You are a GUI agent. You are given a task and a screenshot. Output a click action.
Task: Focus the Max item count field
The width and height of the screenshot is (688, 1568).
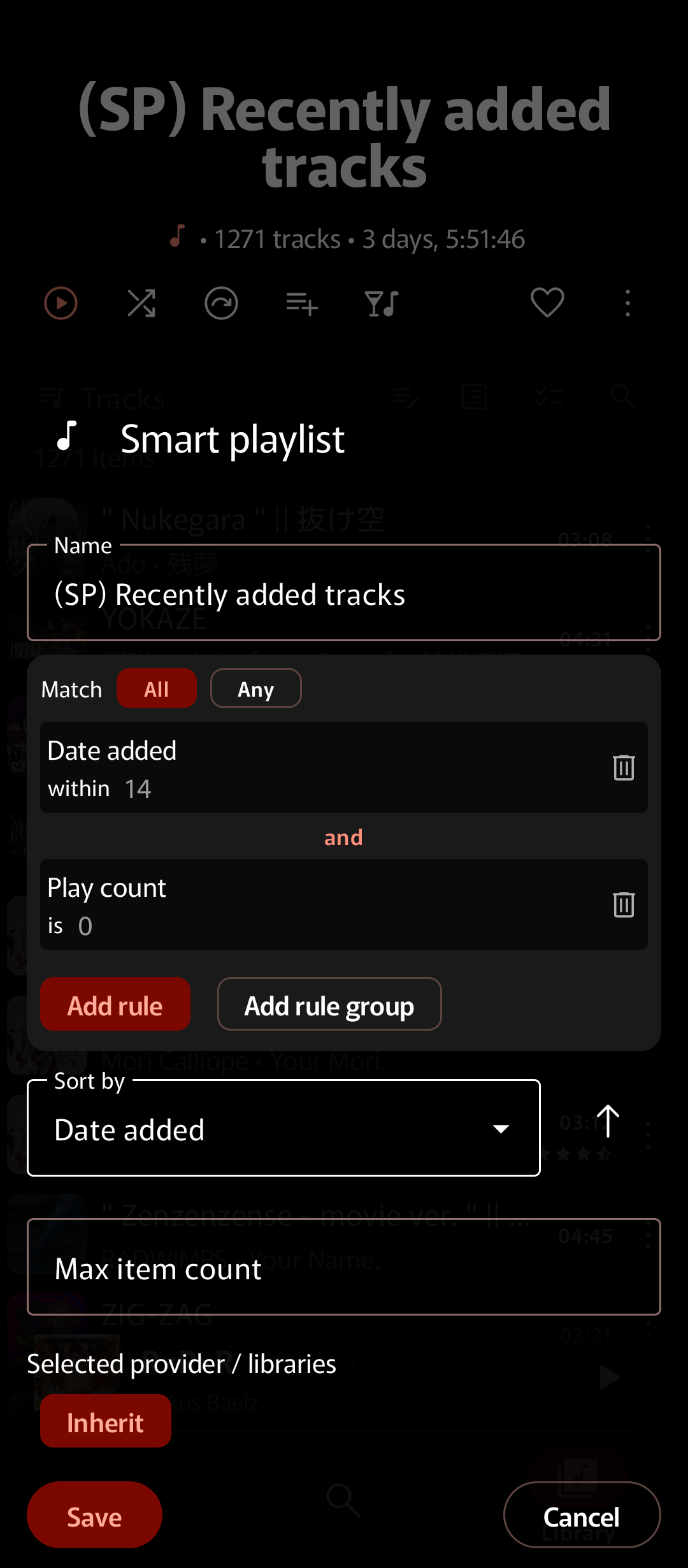pos(344,1267)
